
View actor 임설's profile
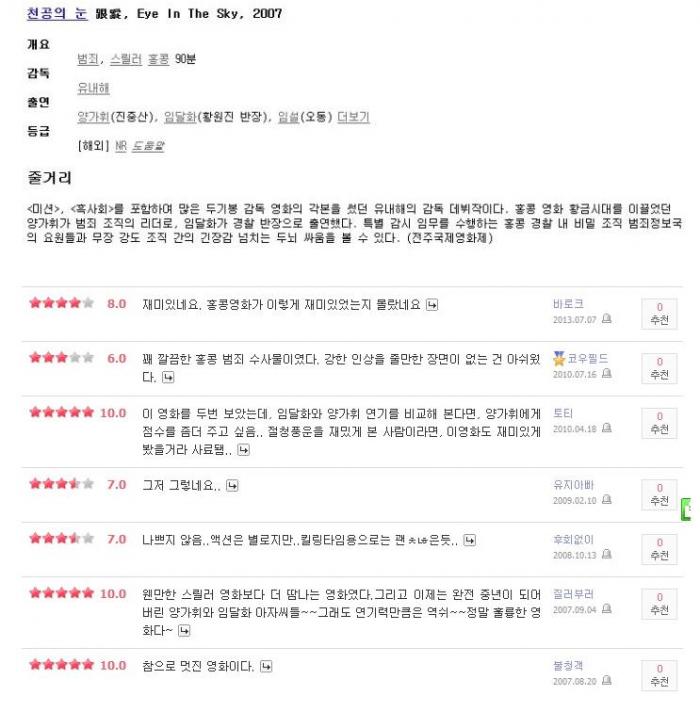289,117
